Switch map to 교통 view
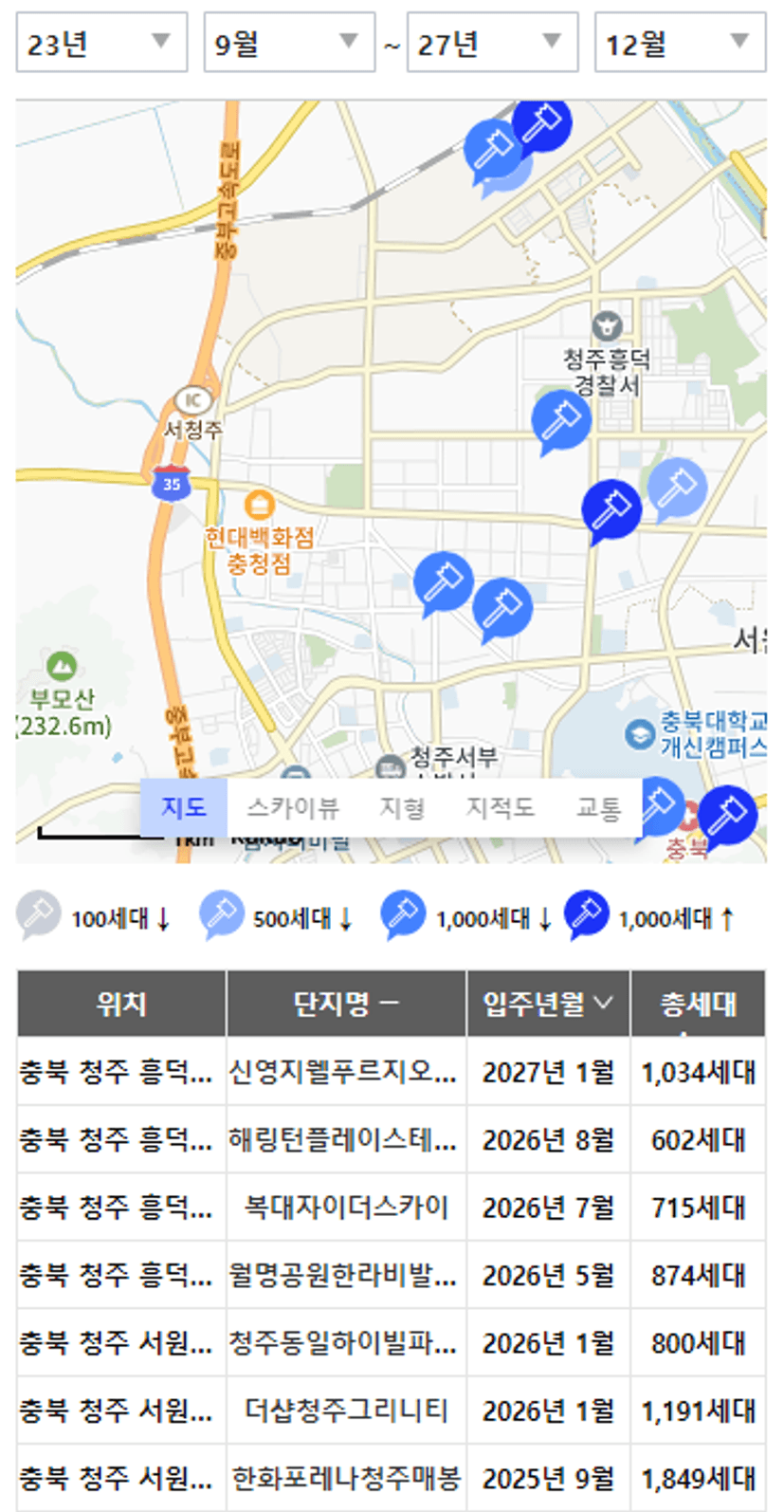The width and height of the screenshot is (784, 1512). pyautogui.click(x=599, y=808)
